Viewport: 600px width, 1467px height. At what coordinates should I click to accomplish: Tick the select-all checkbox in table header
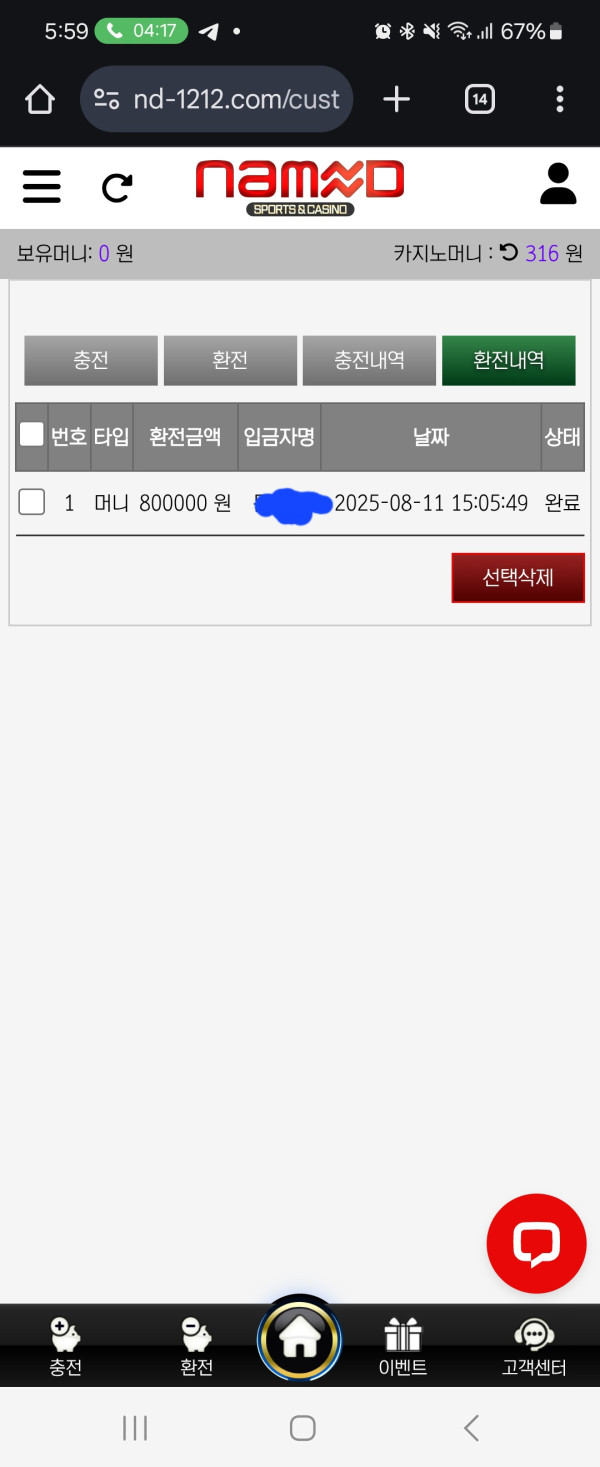tap(32, 434)
